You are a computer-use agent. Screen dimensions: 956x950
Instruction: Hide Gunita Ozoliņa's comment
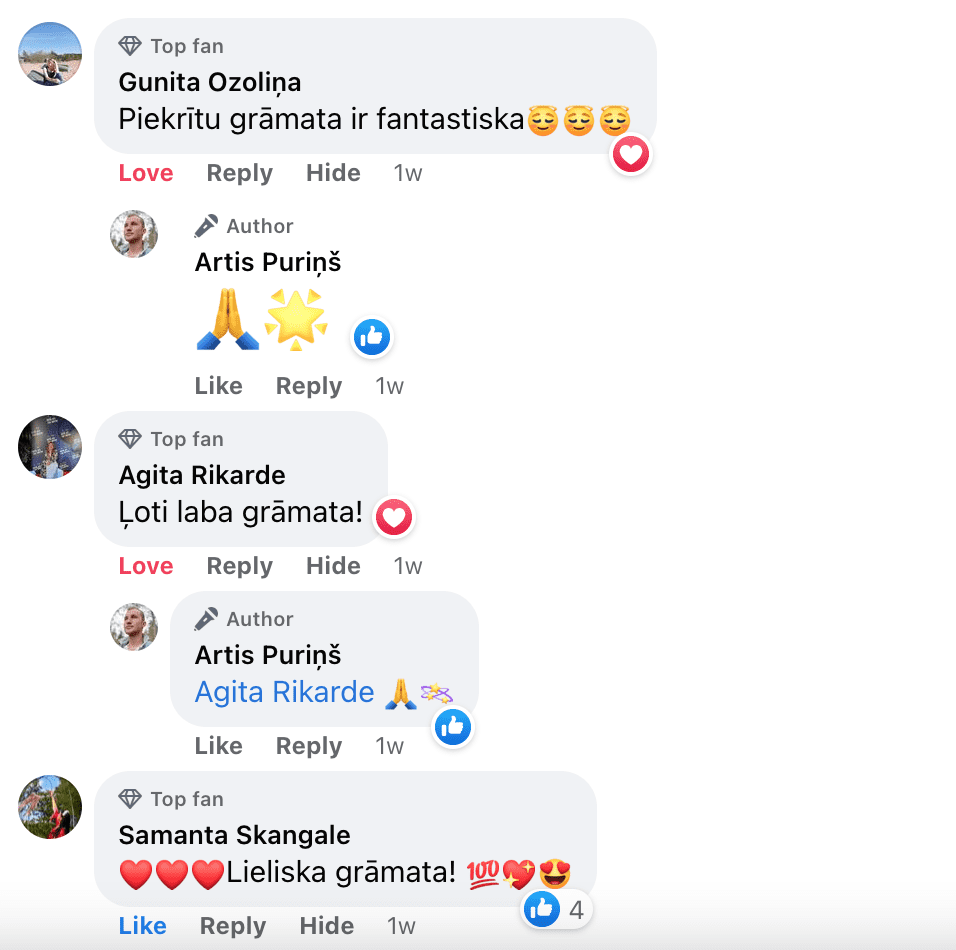point(333,173)
